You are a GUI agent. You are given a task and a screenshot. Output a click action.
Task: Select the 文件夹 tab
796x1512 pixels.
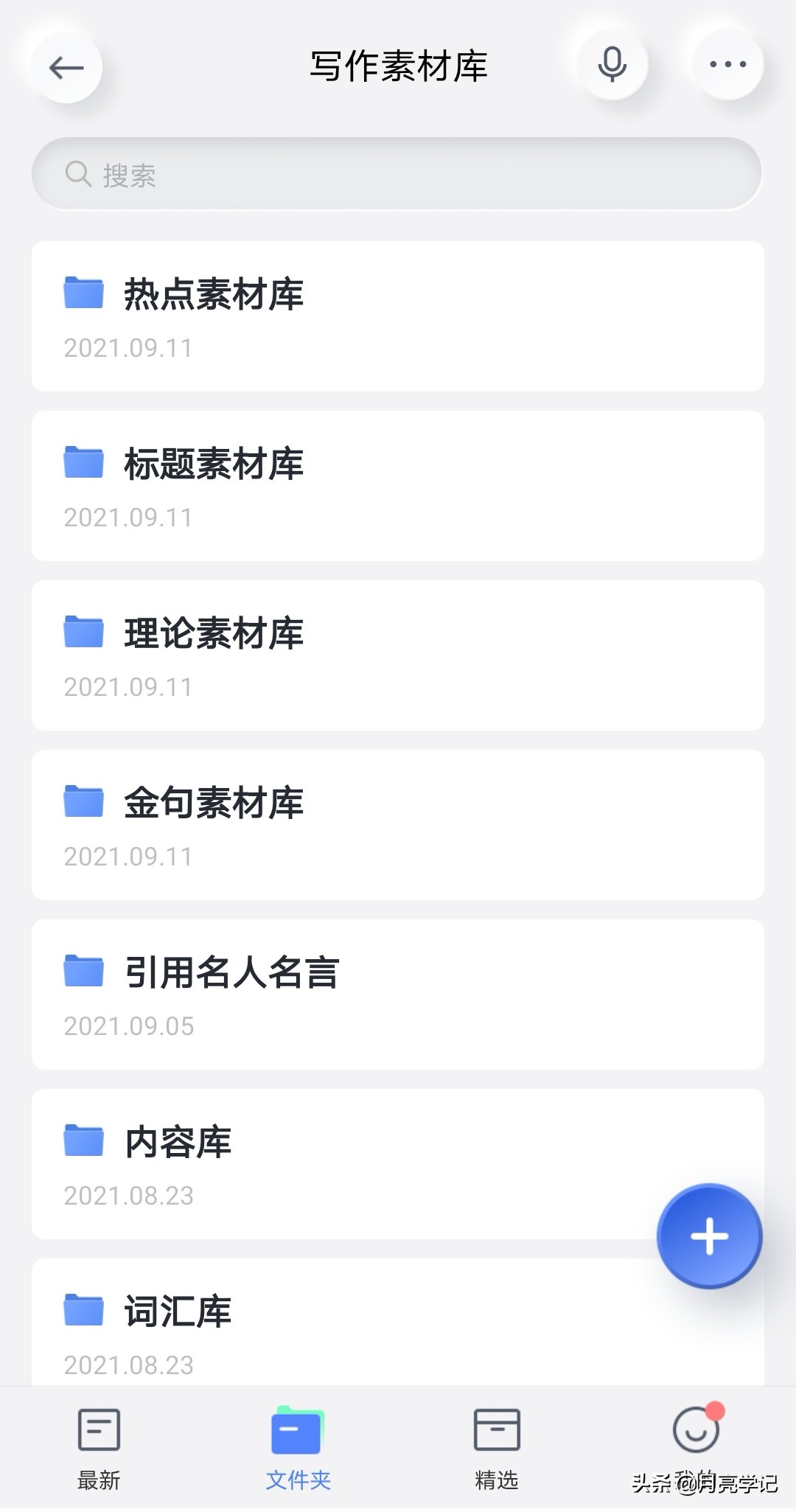coord(298,1448)
